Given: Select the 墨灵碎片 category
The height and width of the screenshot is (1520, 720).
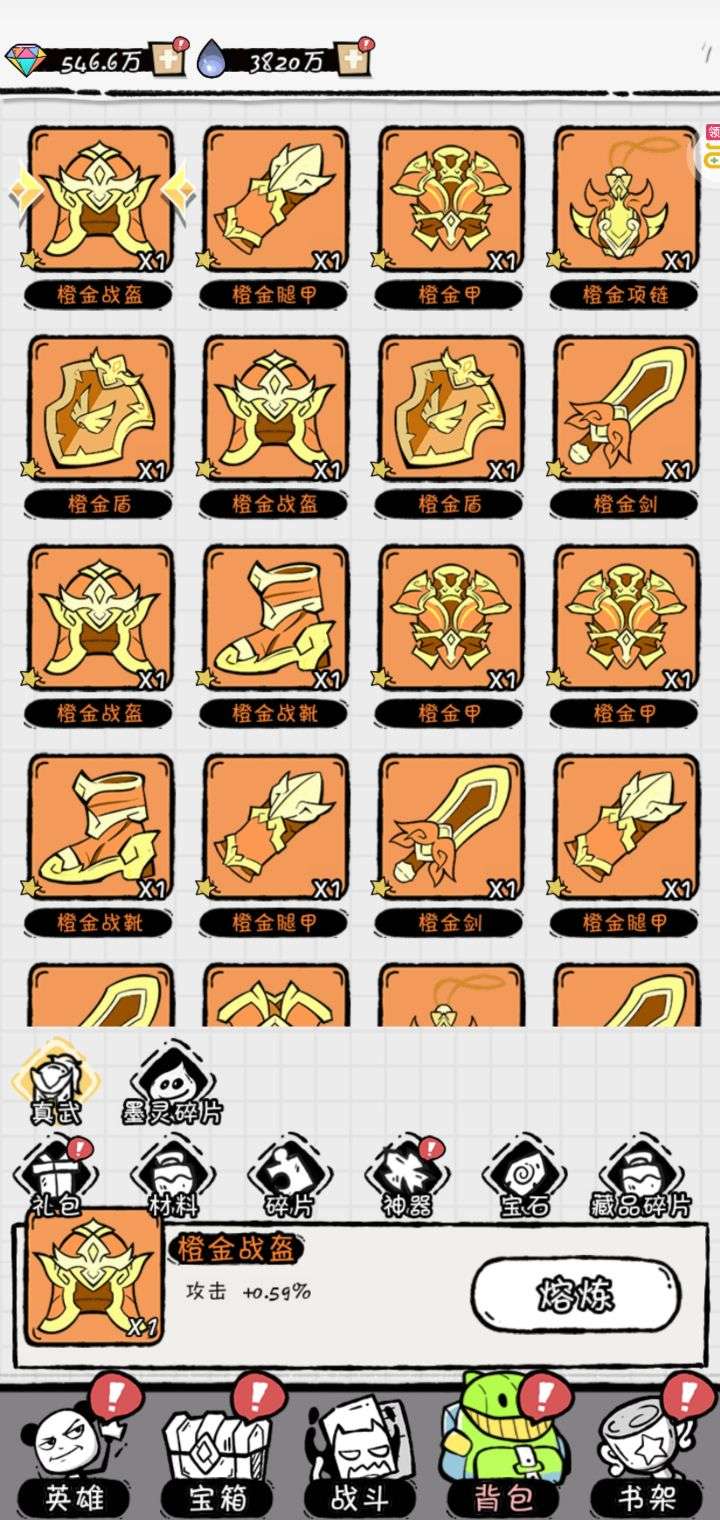Looking at the screenshot, I should 172,1083.
